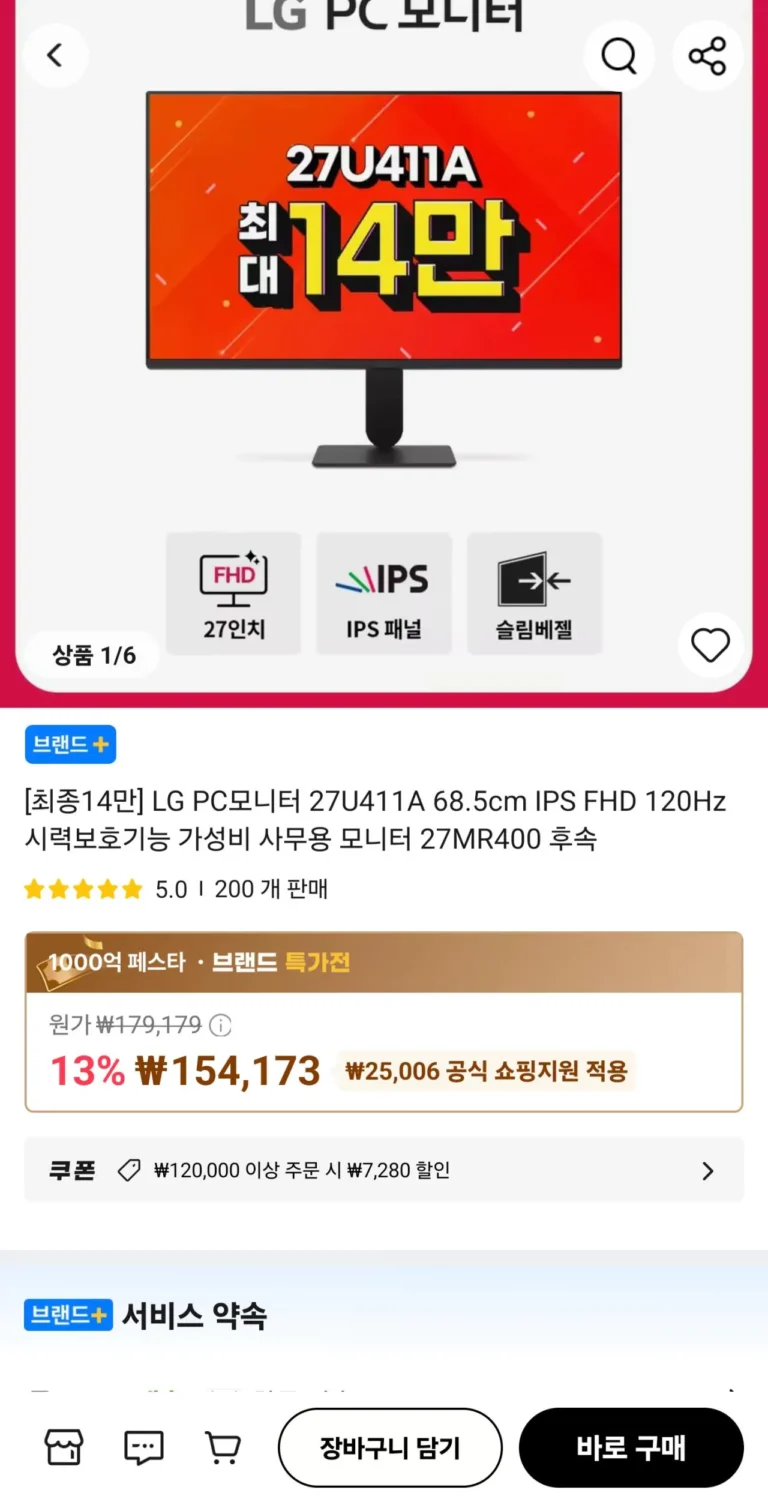768x1508 pixels.
Task: Open search with the magnifier icon
Action: [618, 56]
